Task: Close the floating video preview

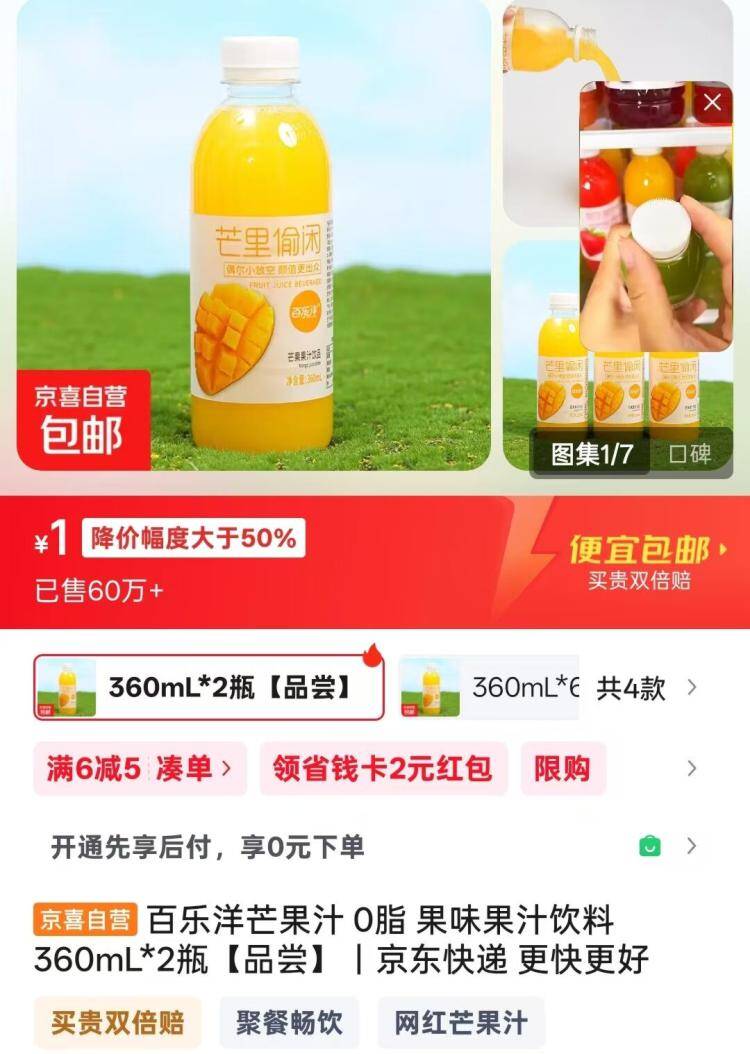Action: coord(712,102)
